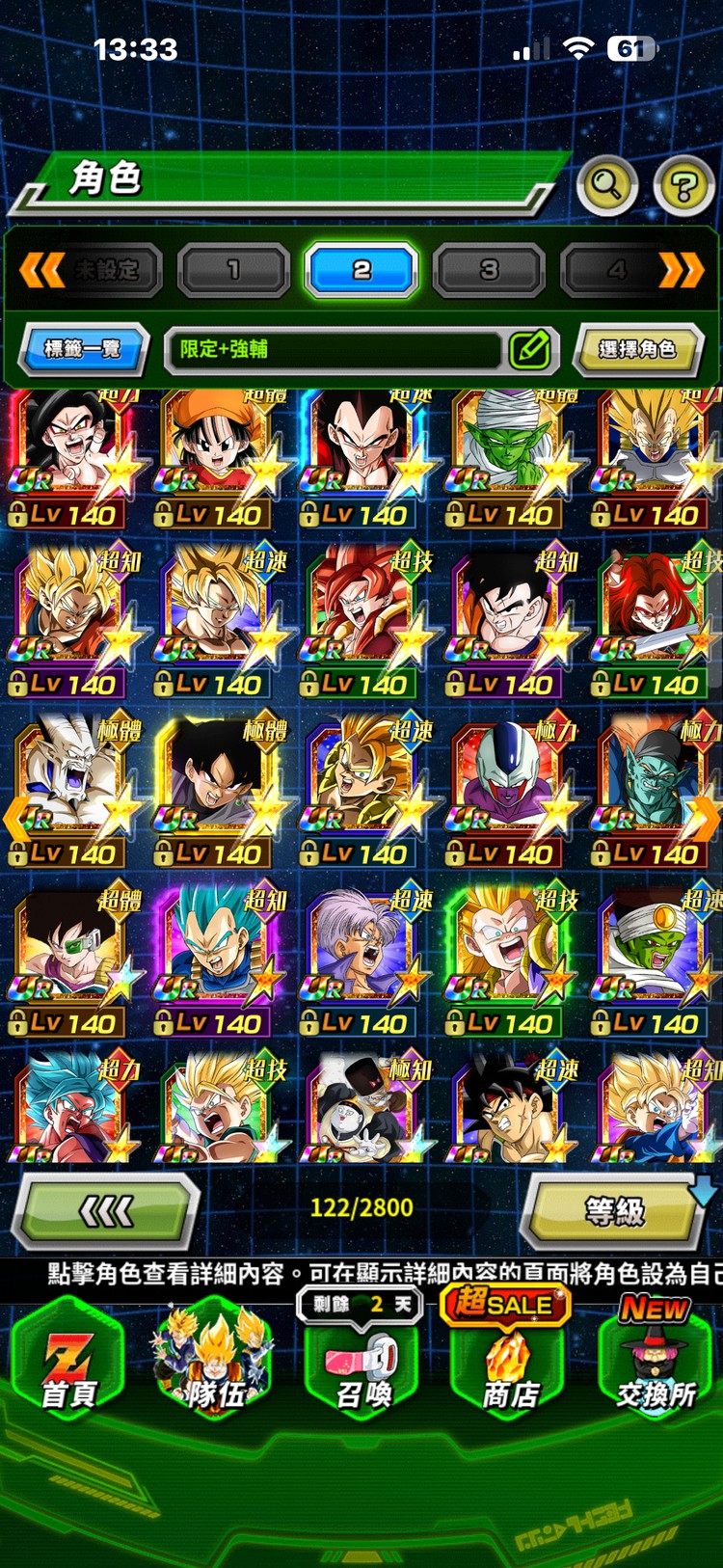Open the question mark help
This screenshot has height=1568, width=723.
tap(683, 184)
